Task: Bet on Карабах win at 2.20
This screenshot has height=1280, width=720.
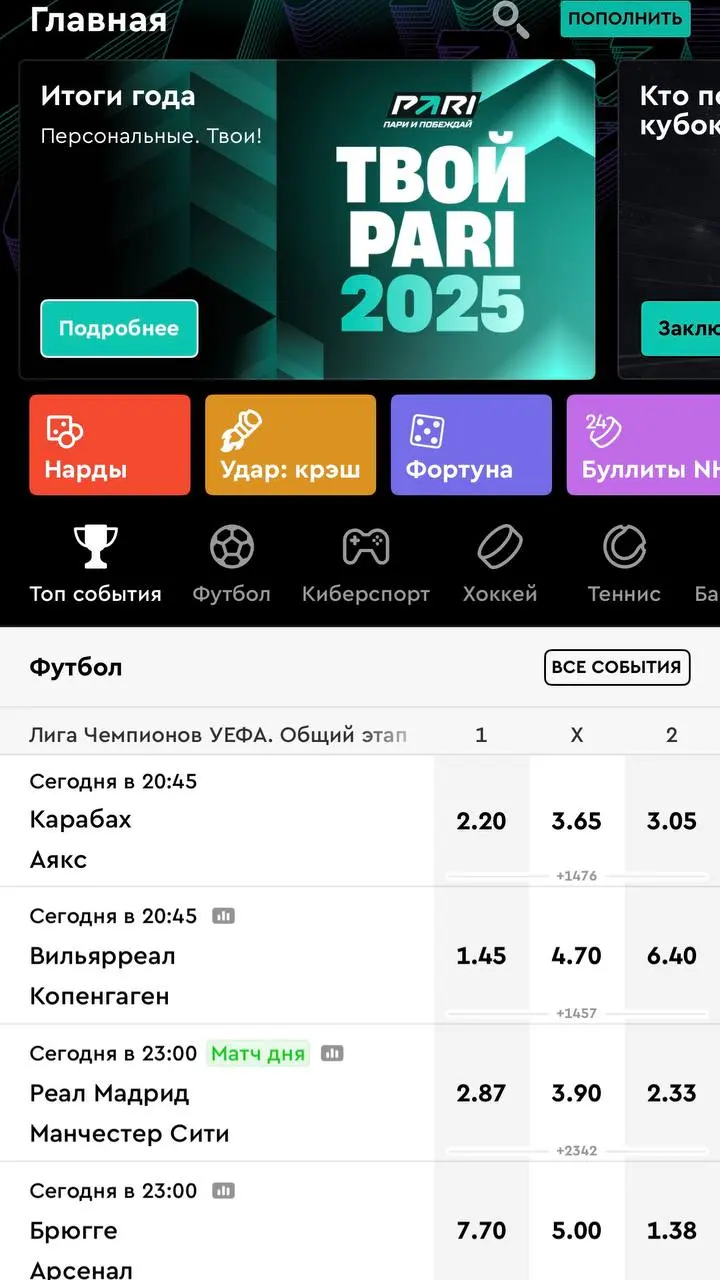Action: (481, 821)
